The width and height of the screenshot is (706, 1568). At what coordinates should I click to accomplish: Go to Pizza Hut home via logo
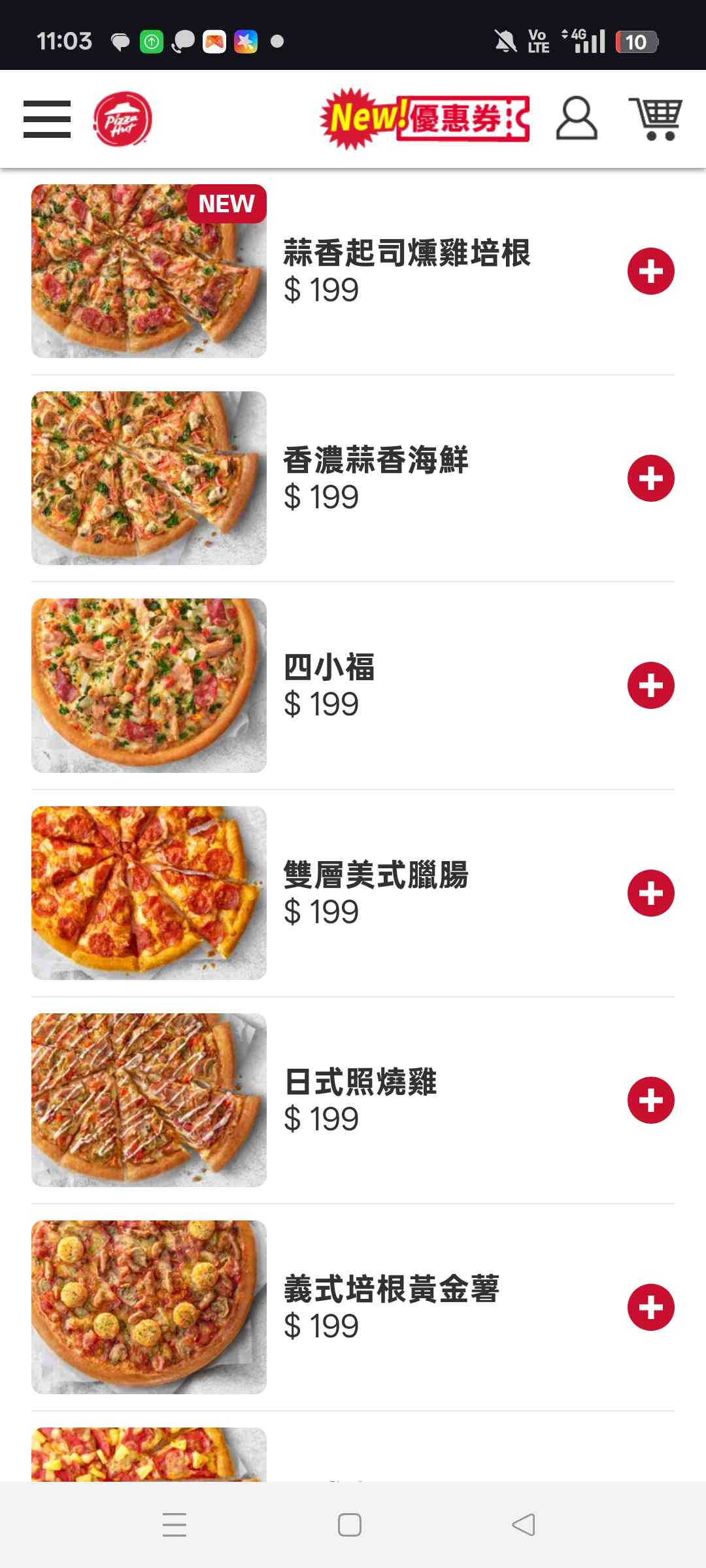123,119
